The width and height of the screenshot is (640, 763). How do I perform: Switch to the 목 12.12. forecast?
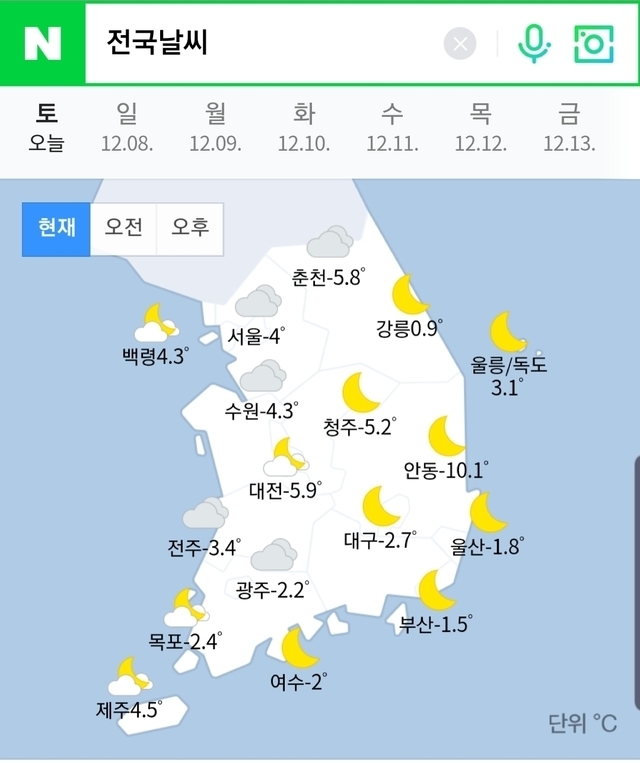481,127
